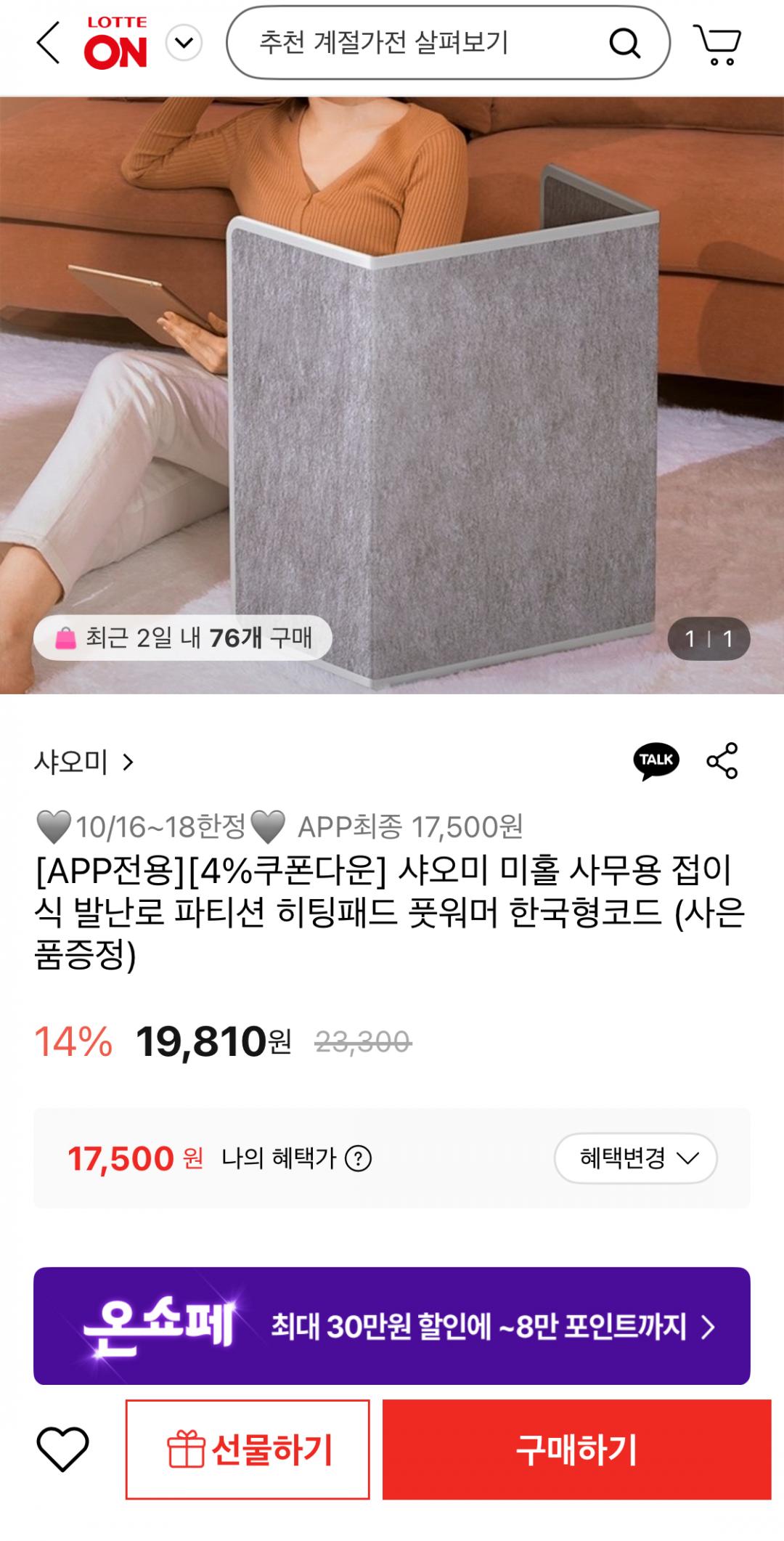Add product to wishlist with heart

tap(63, 1449)
